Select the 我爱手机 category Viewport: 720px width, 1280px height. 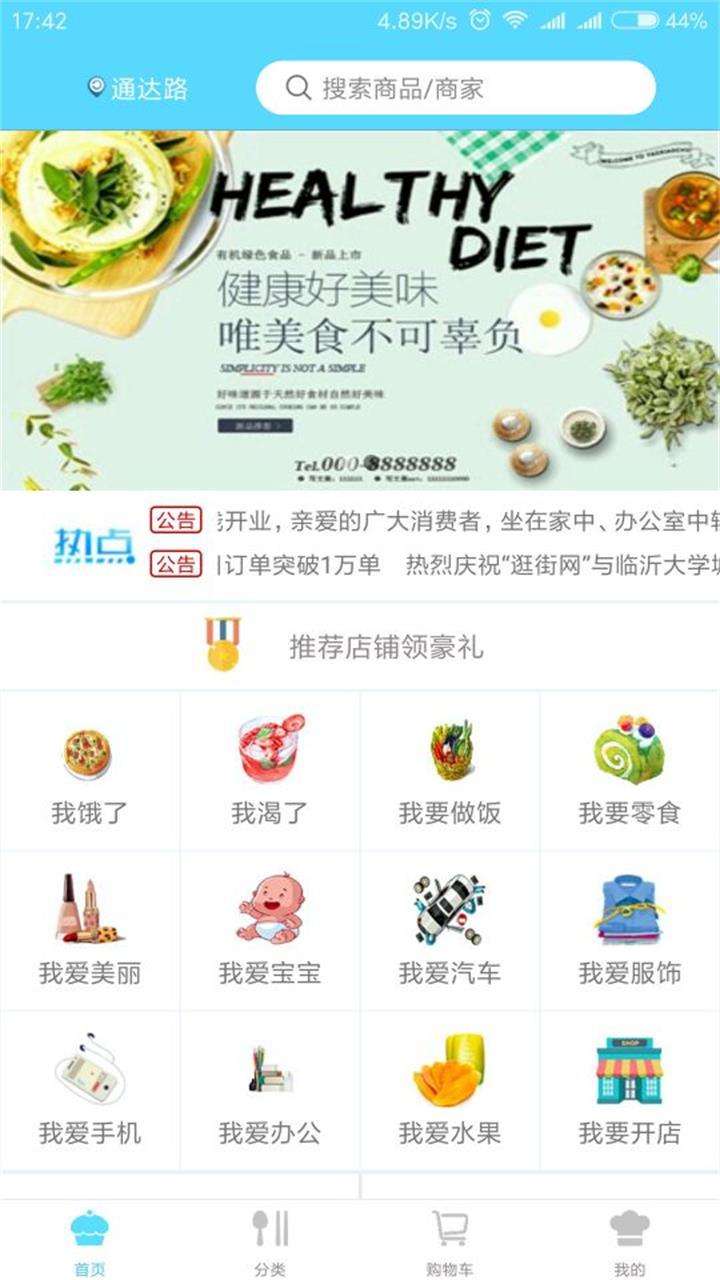(x=90, y=1092)
